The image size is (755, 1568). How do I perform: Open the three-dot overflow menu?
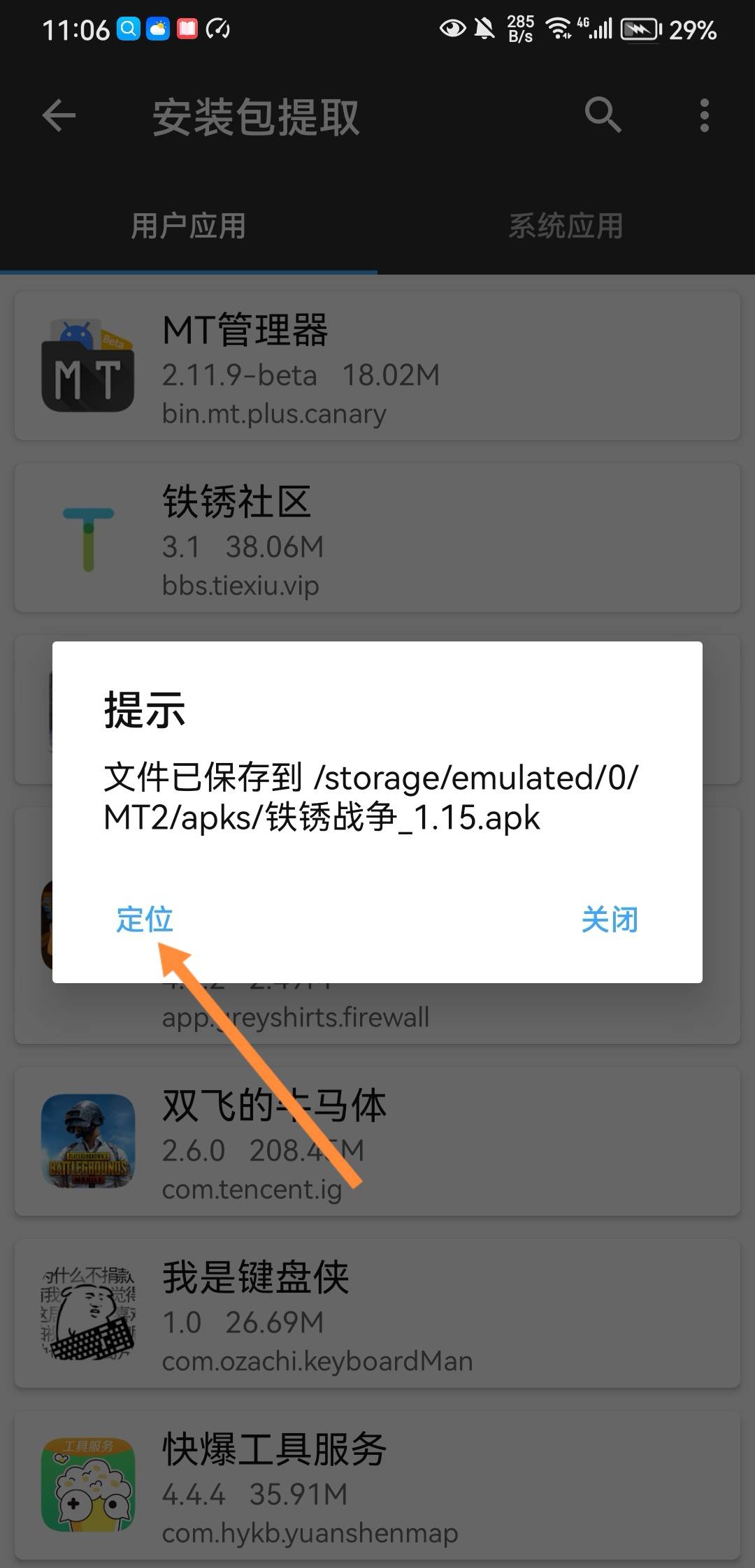tap(704, 115)
